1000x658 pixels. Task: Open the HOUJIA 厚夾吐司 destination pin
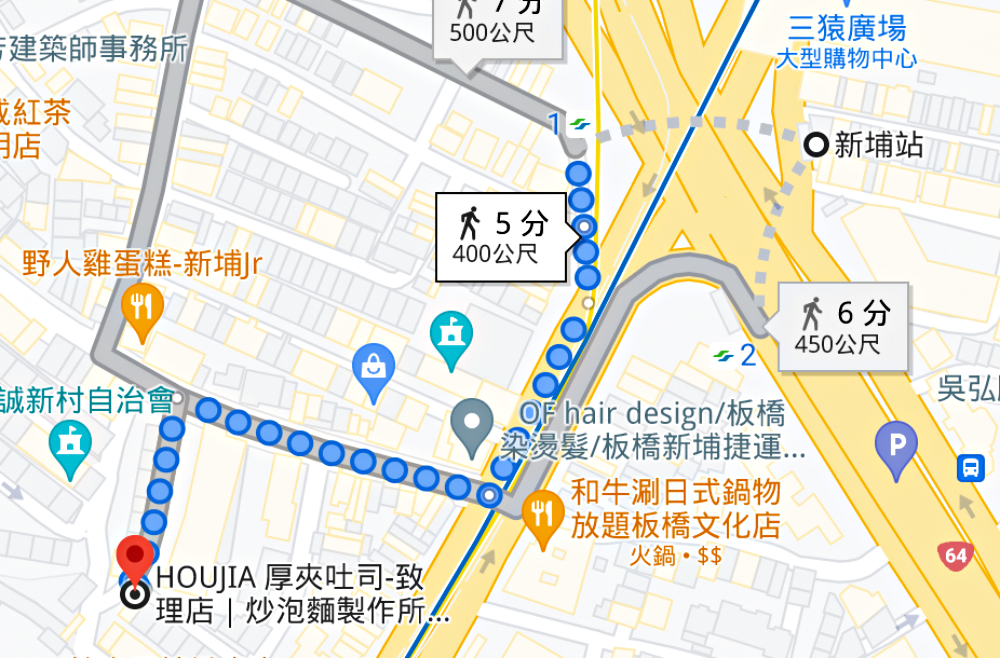(136, 558)
